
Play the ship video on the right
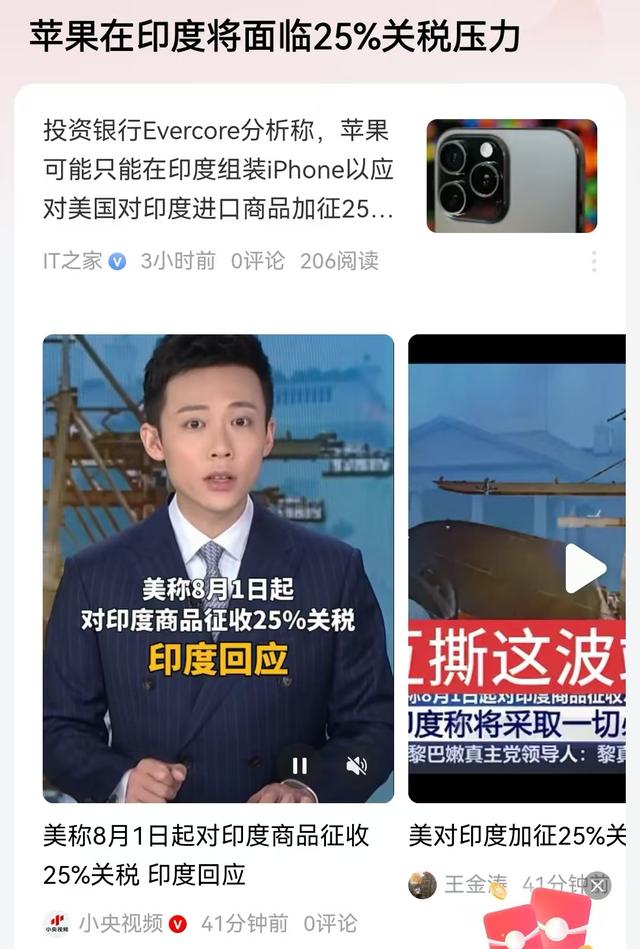tap(584, 568)
